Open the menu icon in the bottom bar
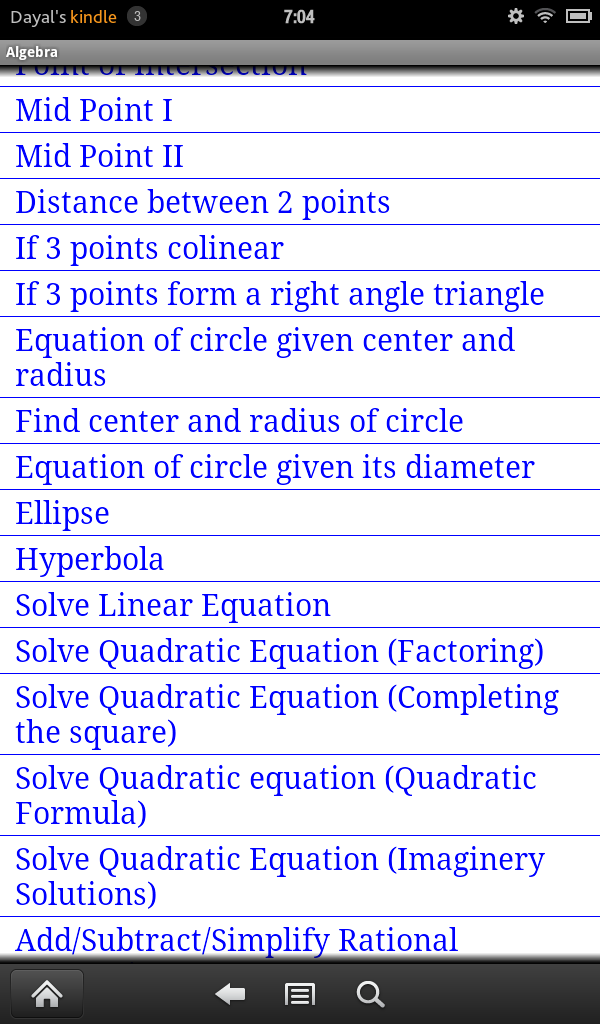The image size is (600, 1024). (x=300, y=994)
